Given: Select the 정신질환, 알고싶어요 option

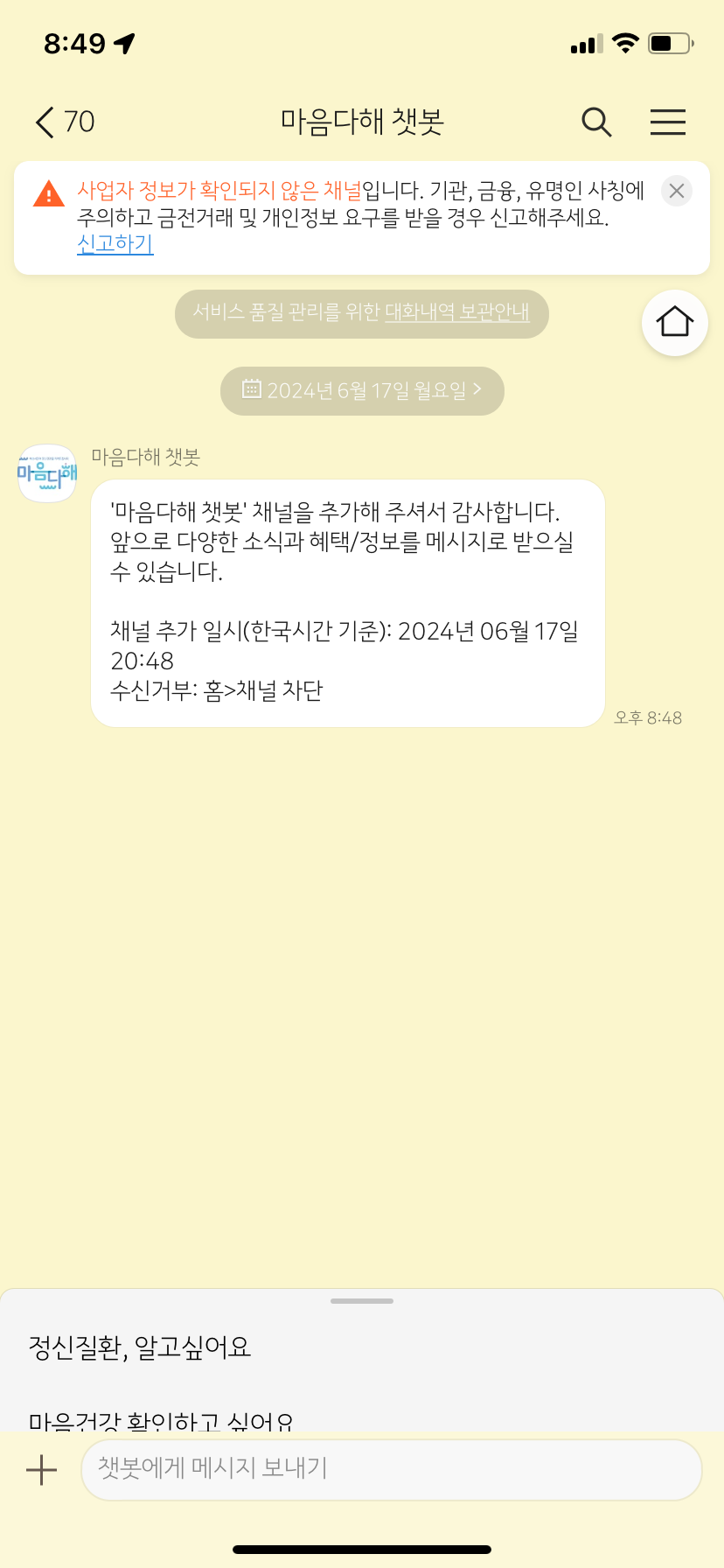Looking at the screenshot, I should click(140, 1347).
